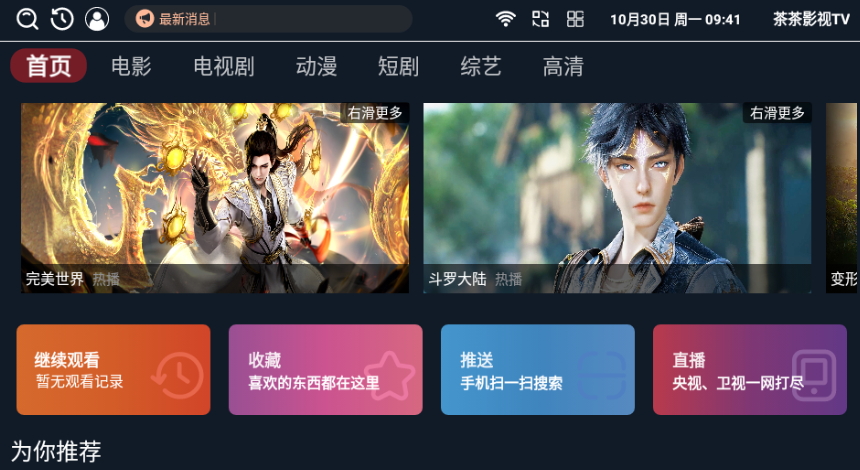Select the 首页 tab

(x=49, y=67)
